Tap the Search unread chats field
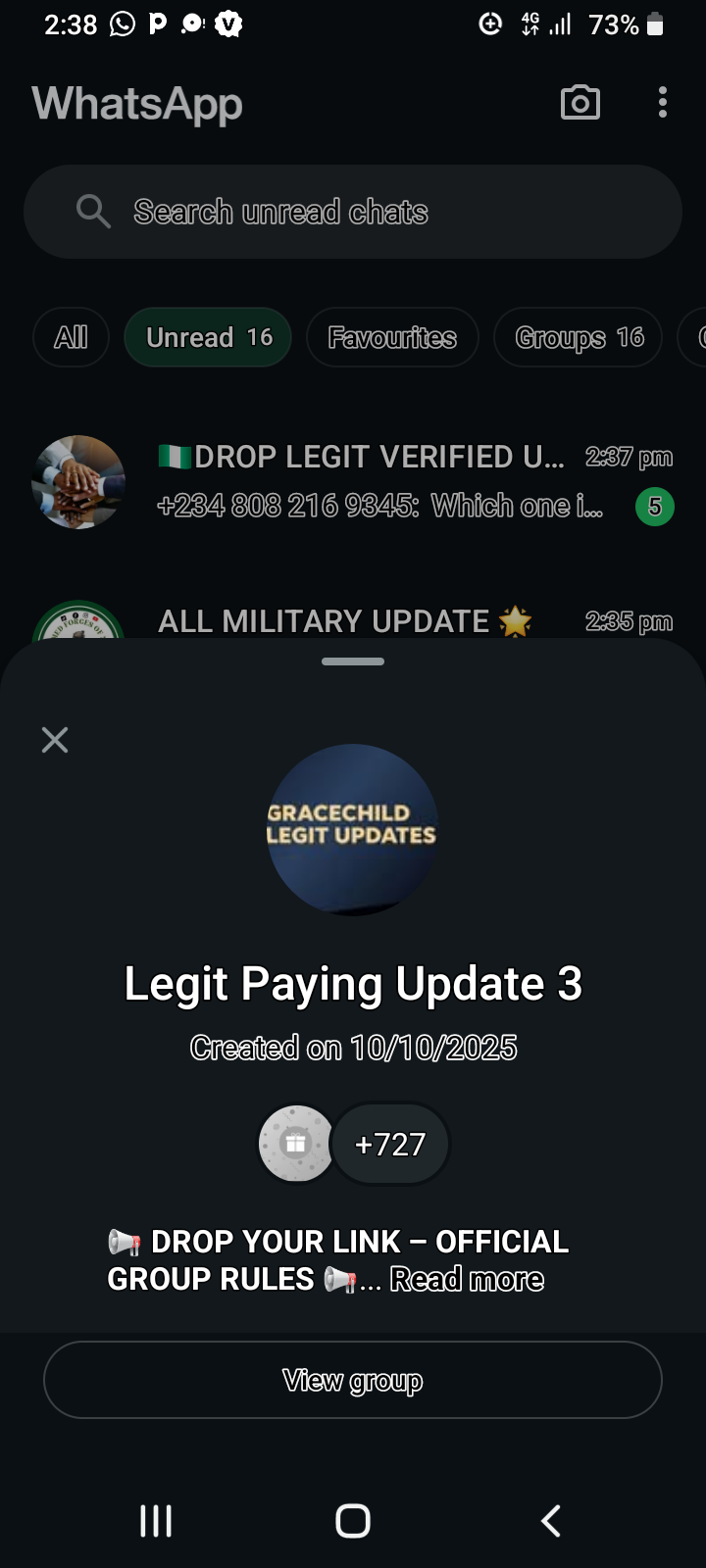 (x=353, y=212)
